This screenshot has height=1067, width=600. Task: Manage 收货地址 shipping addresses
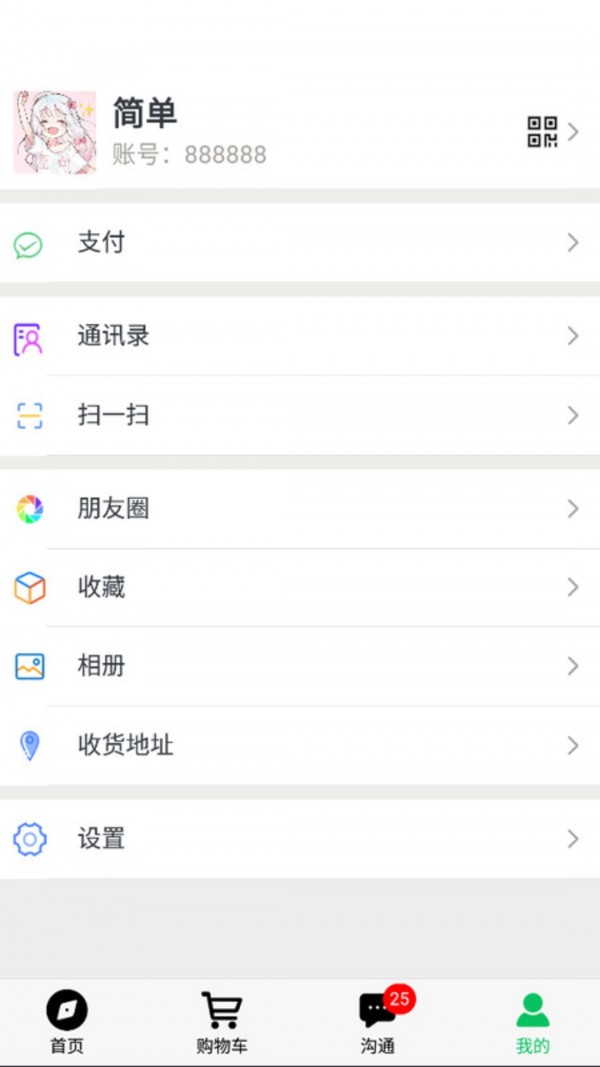(x=300, y=745)
